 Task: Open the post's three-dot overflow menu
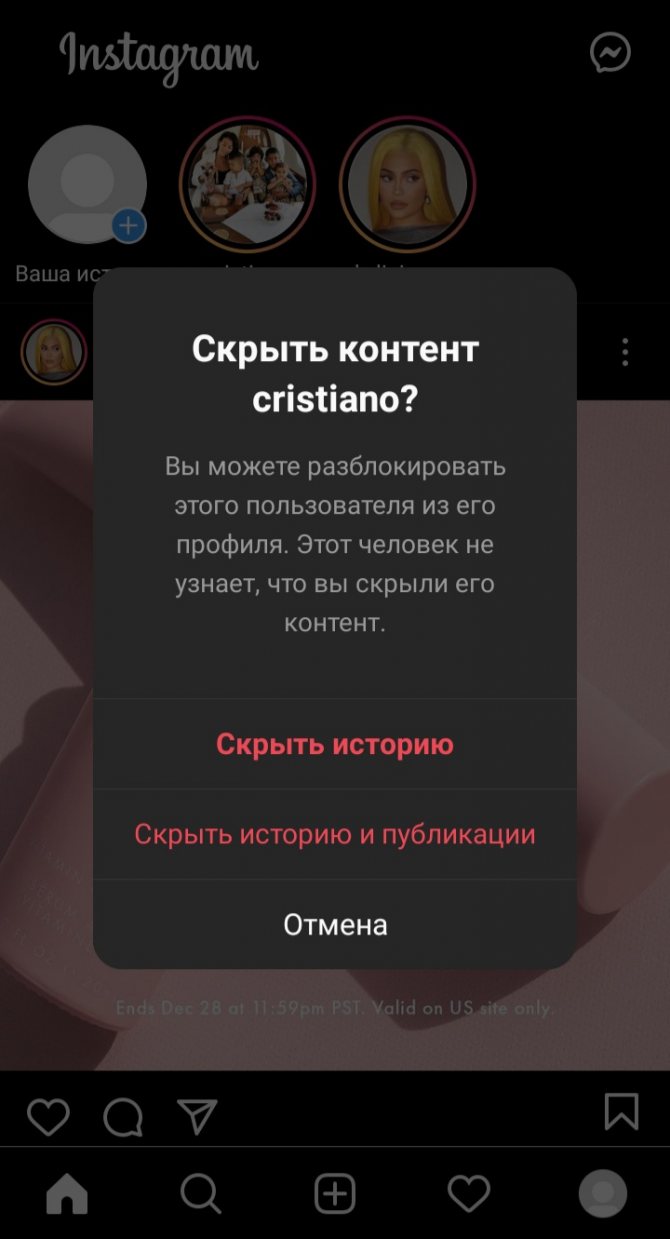(625, 352)
